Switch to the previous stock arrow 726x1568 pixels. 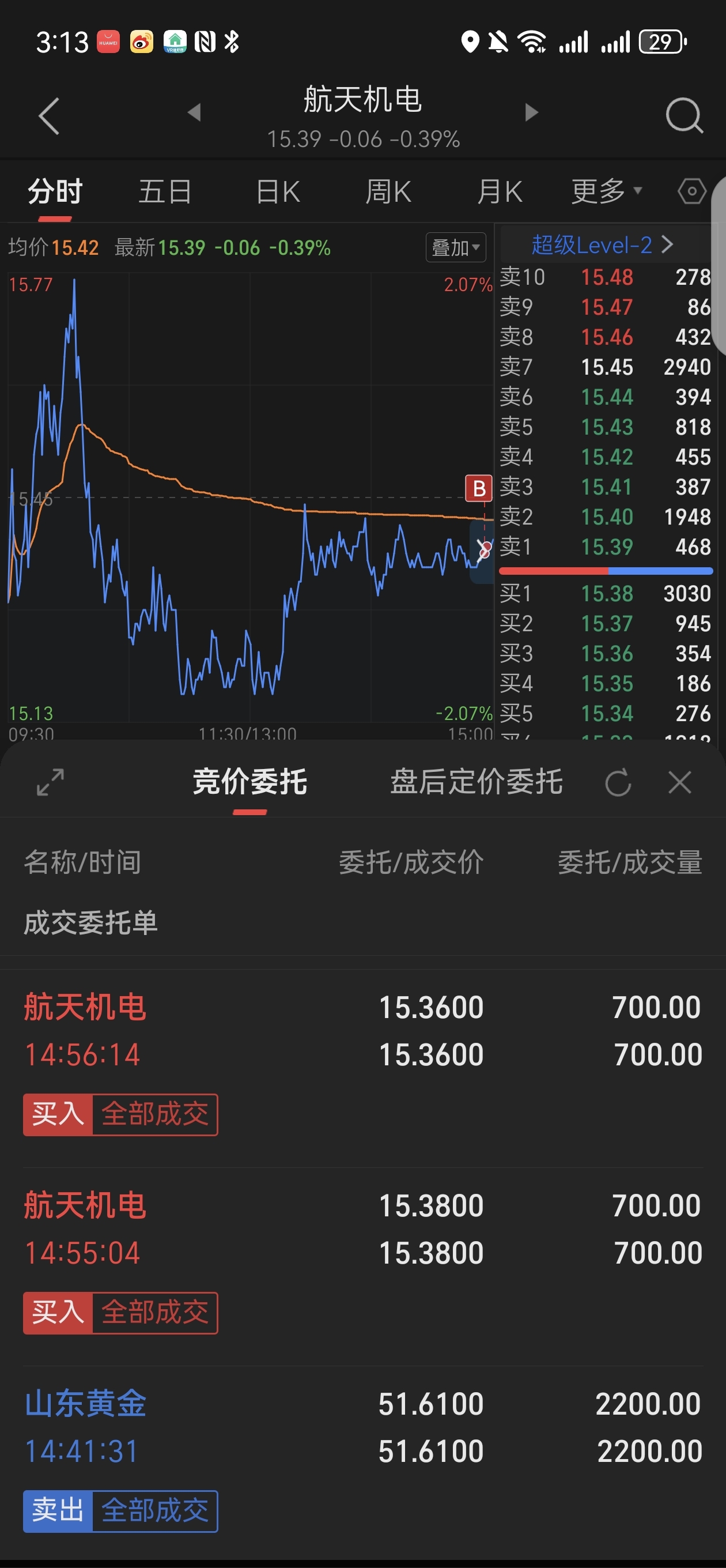coord(194,112)
